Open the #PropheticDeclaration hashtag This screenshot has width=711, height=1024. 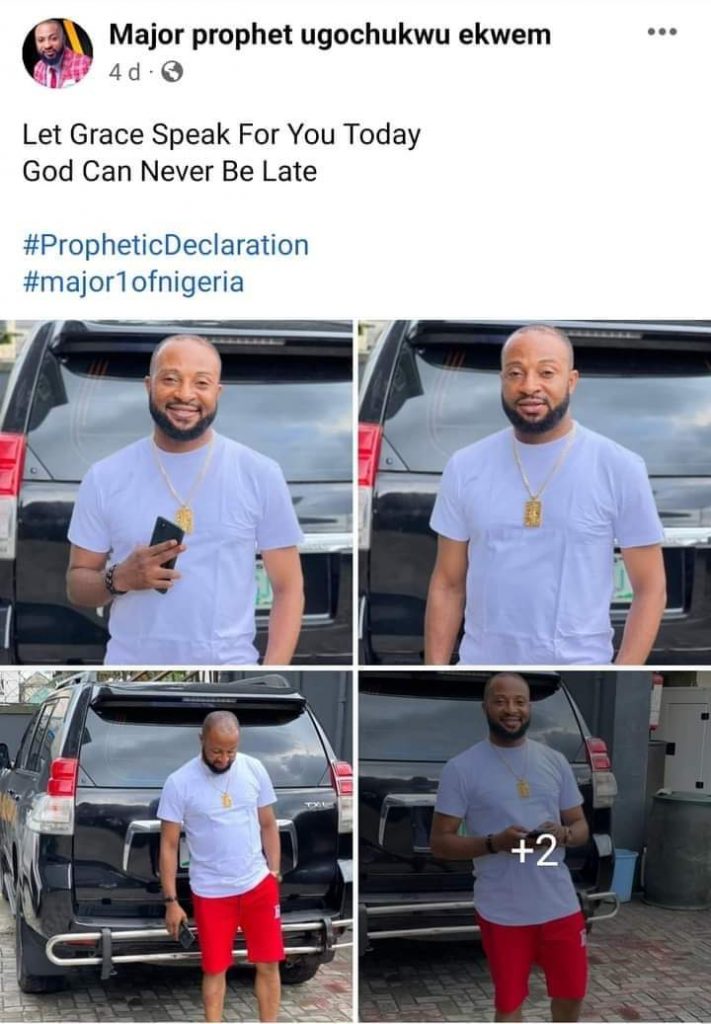point(165,245)
